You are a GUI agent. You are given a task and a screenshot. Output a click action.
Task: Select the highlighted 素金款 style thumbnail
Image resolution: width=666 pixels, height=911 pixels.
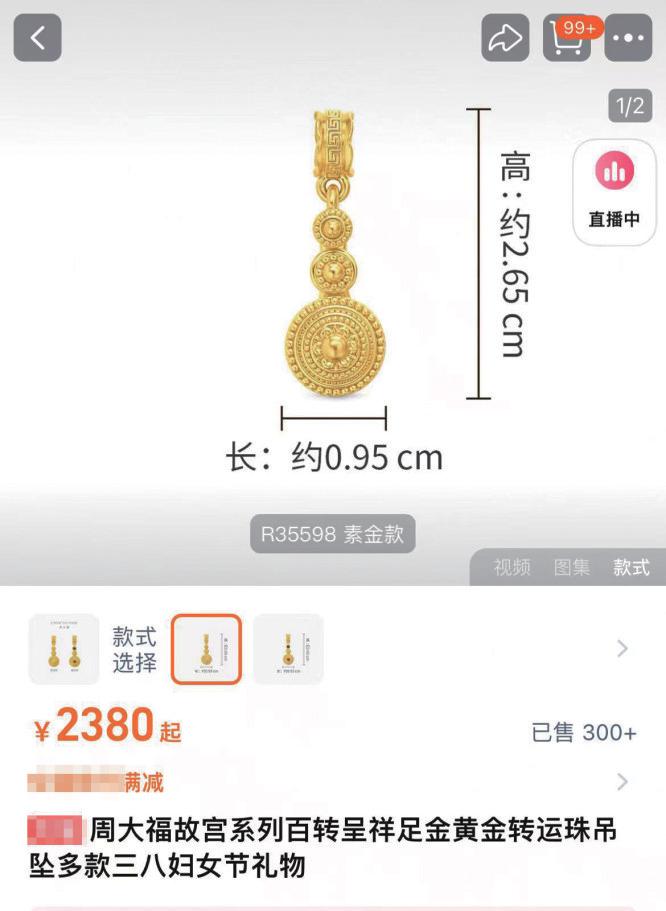[x=206, y=649]
